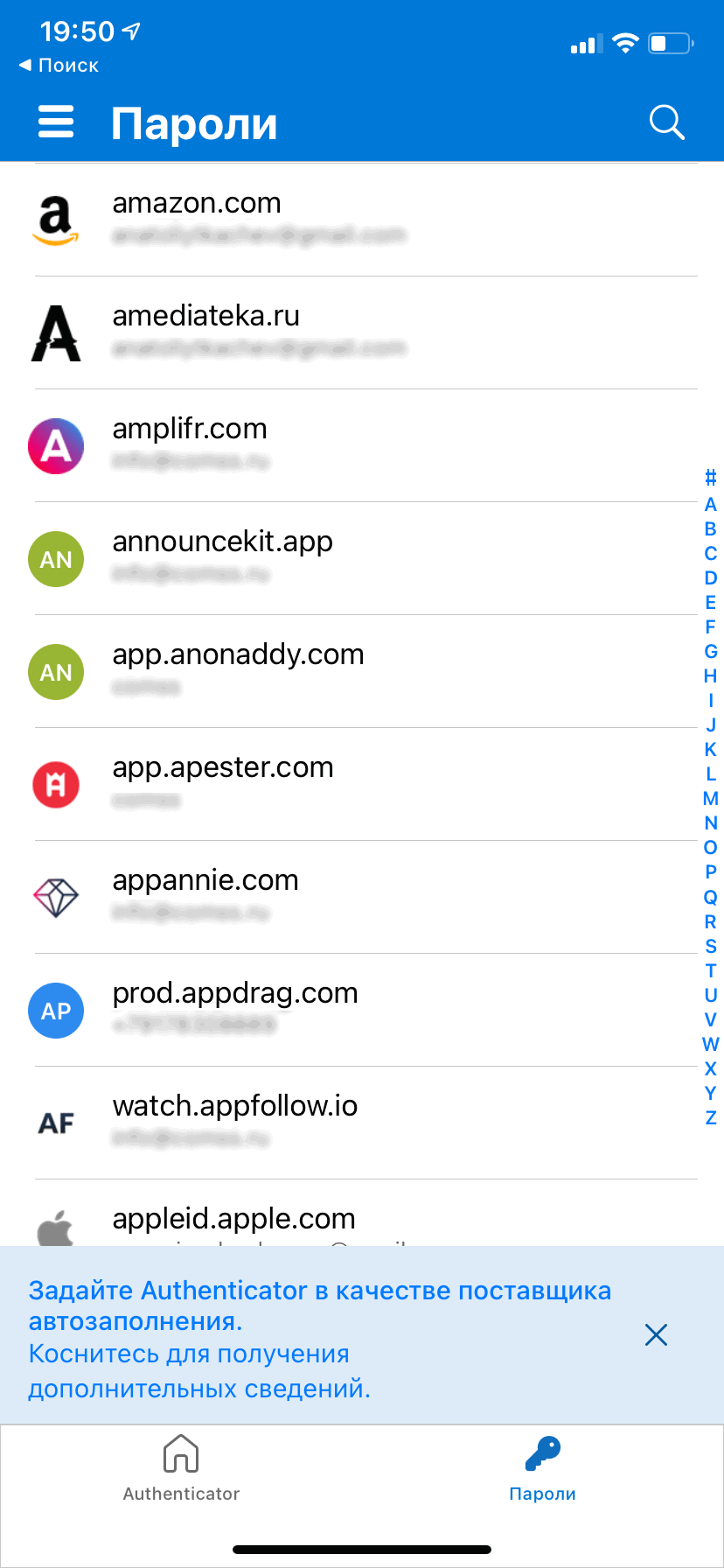Jump to letter A in the index
Screen dimensions: 724x1568
pyautogui.click(x=710, y=503)
